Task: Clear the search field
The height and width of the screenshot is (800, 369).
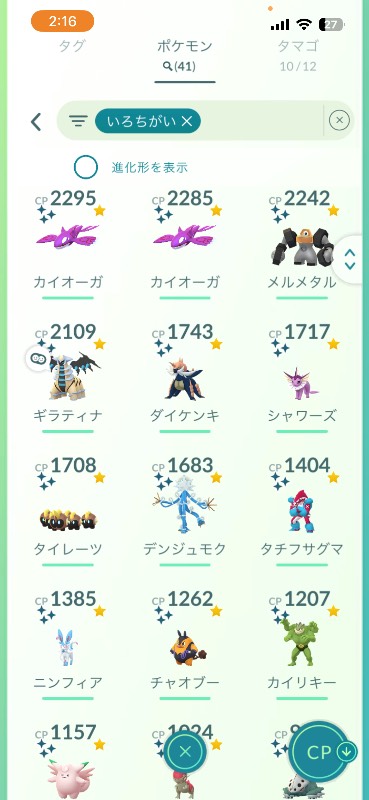Action: coord(339,120)
